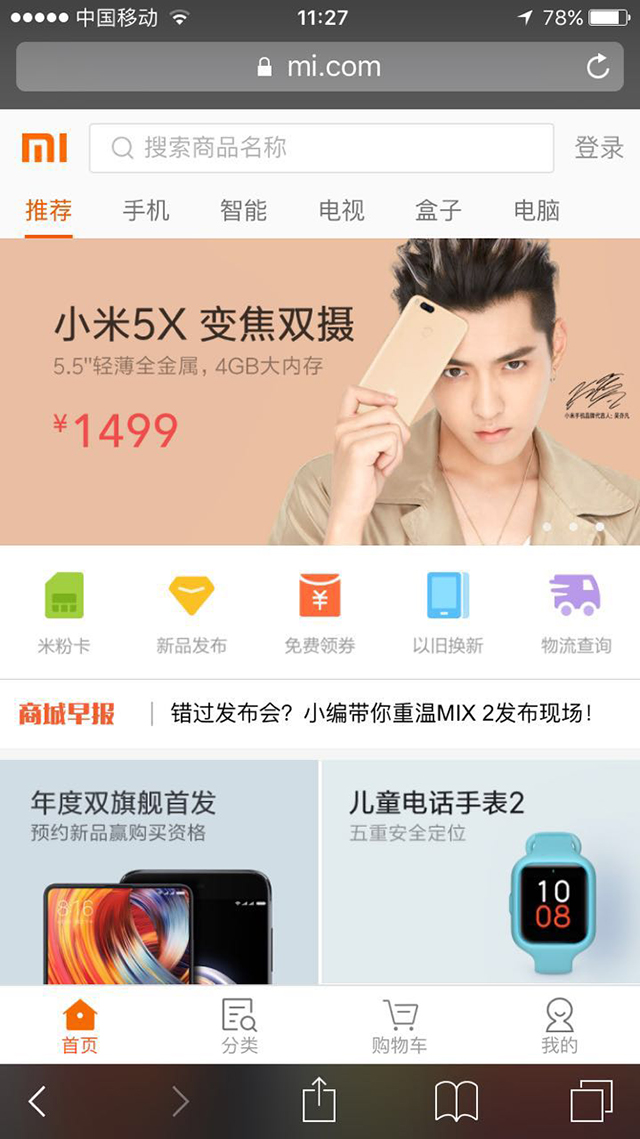The width and height of the screenshot is (640, 1139).
Task: Switch to the 智能 tab
Action: 244,211
